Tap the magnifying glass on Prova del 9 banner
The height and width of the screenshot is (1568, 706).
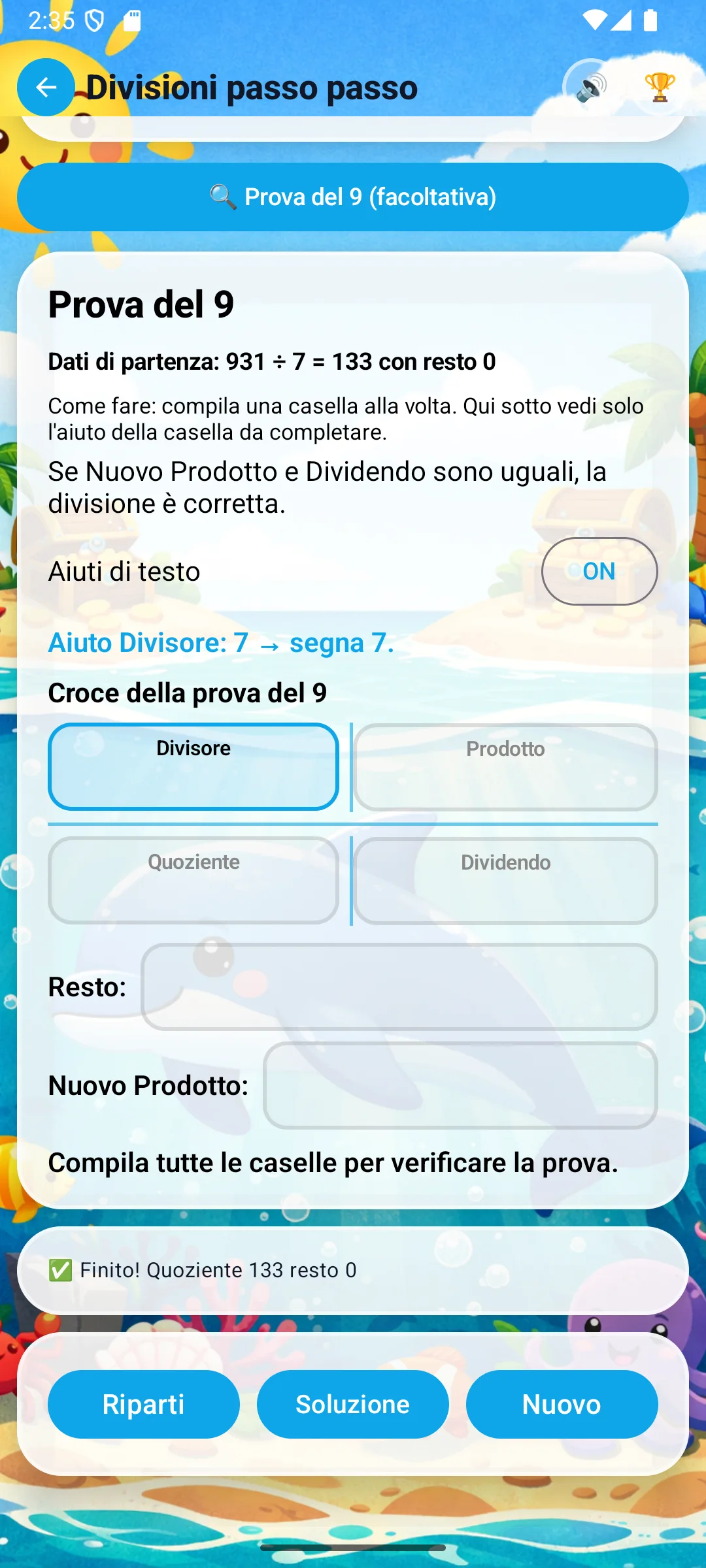[222, 196]
